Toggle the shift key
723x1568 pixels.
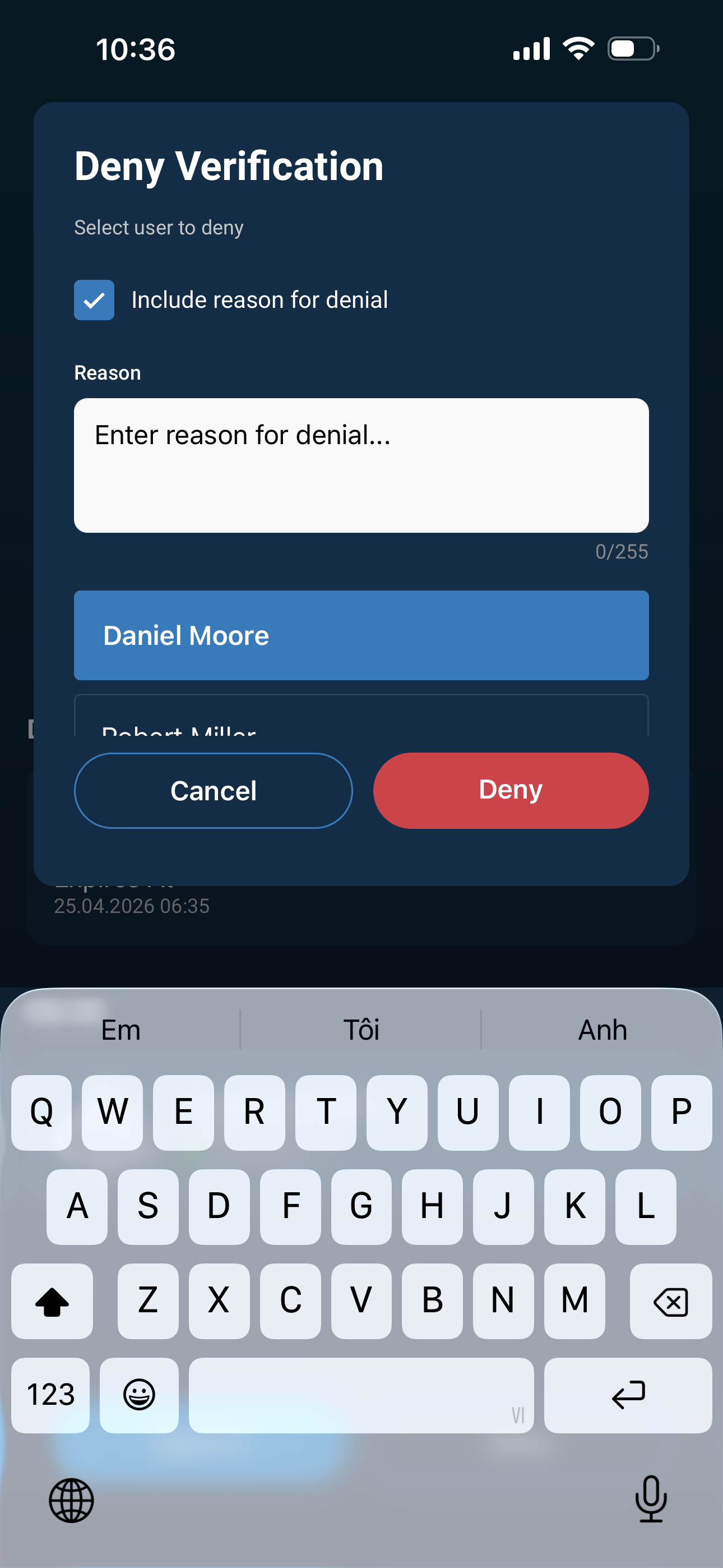(x=52, y=1302)
